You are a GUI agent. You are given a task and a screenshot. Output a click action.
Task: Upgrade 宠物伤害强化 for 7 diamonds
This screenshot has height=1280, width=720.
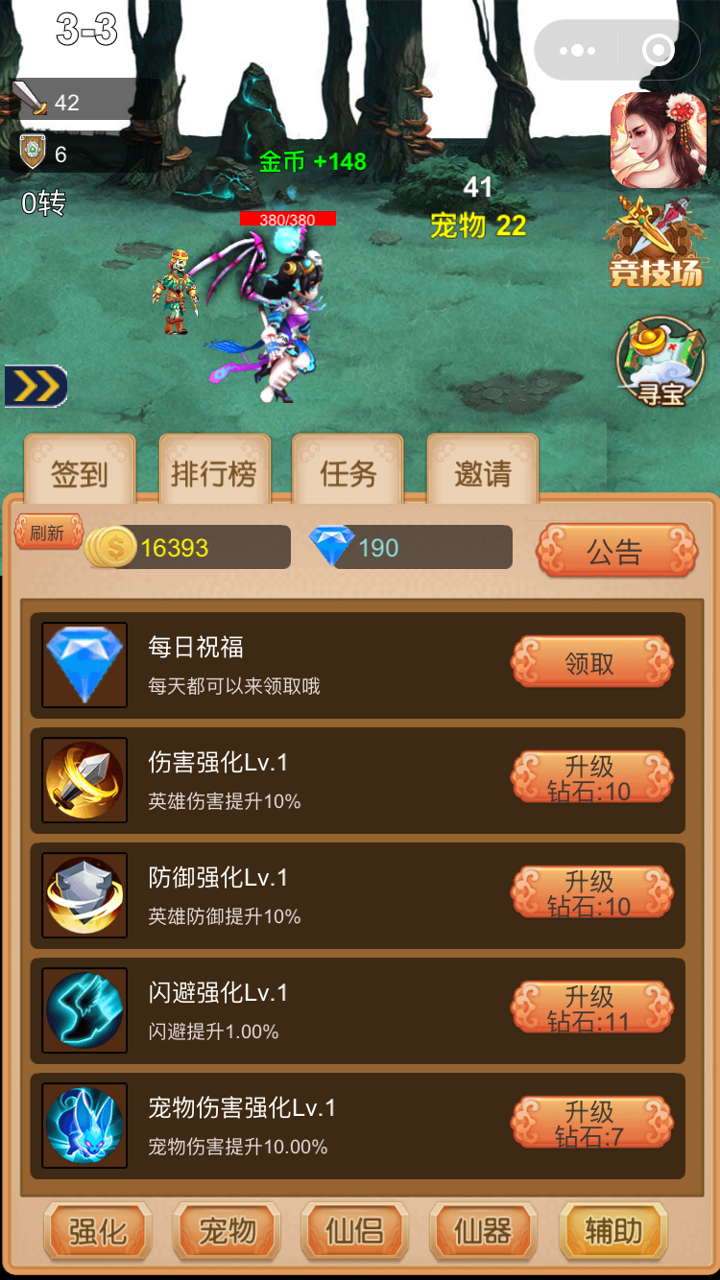(590, 1124)
